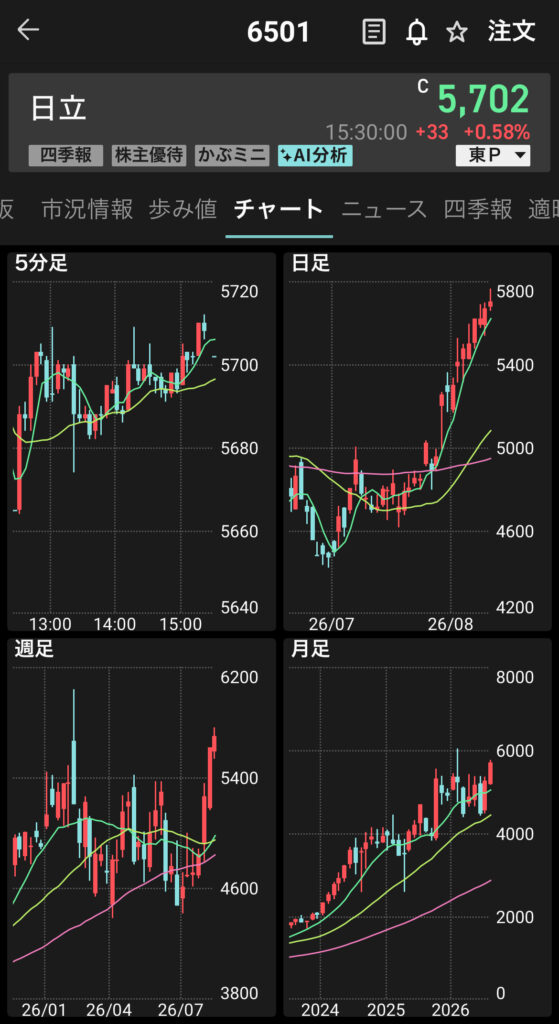Screen dimensions: 559x1024
Task: Open the 5分足 chart
Action: click(142, 441)
